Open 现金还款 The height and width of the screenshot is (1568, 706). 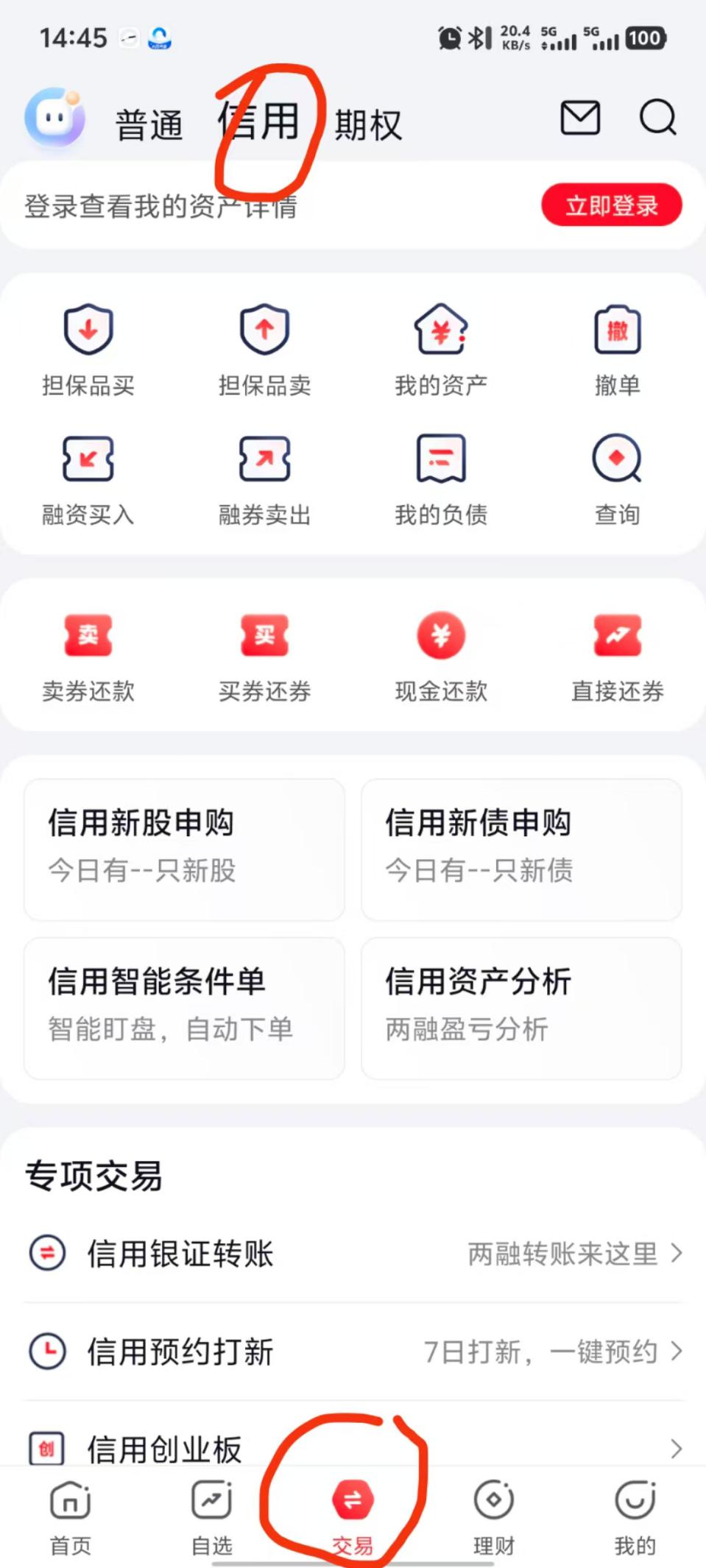(x=441, y=657)
